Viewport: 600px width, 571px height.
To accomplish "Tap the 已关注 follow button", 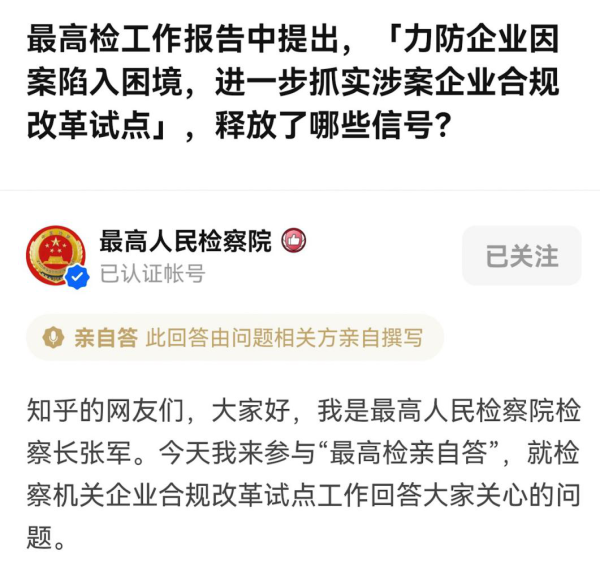I will click(521, 256).
